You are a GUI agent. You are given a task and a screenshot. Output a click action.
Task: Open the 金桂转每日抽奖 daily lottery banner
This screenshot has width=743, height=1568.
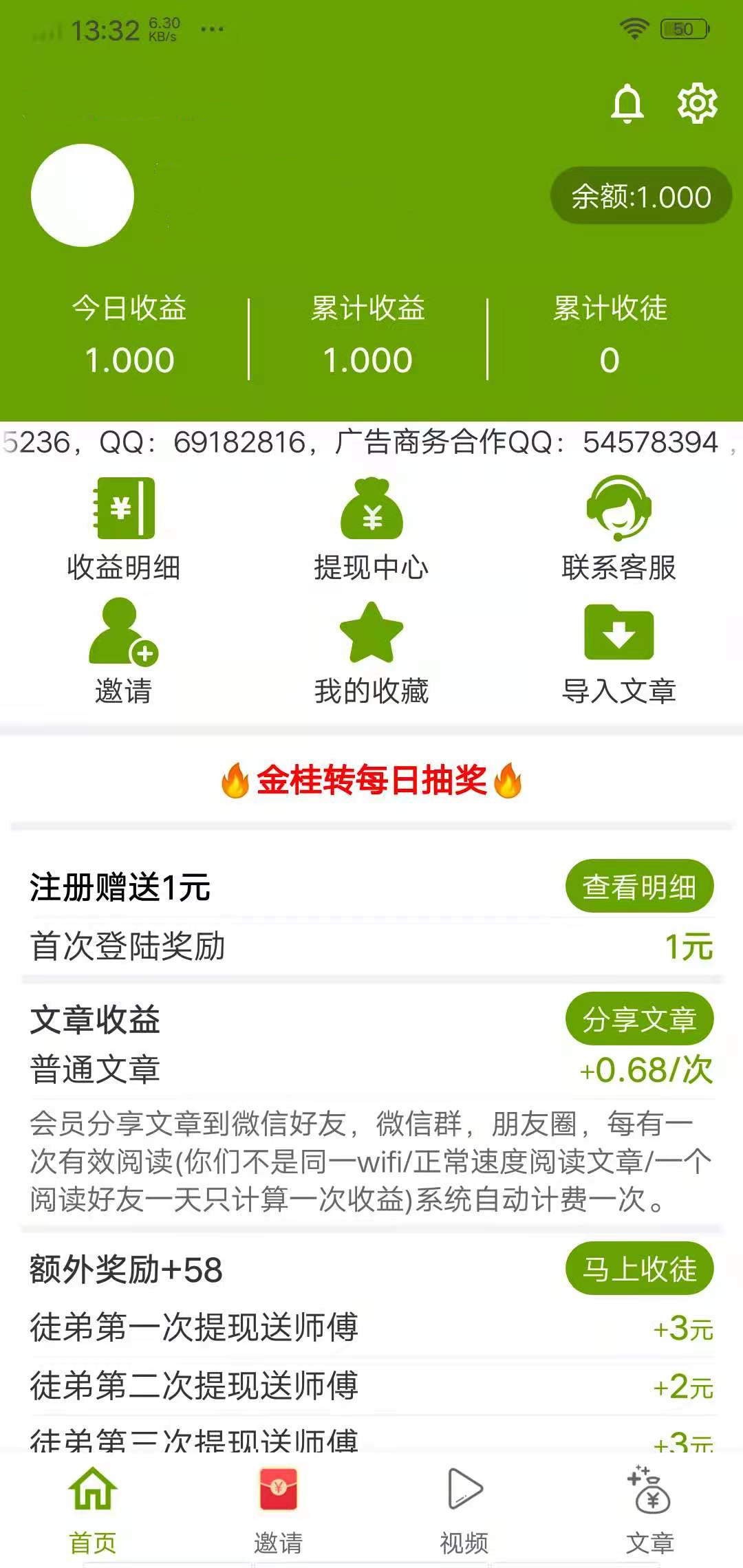371,782
